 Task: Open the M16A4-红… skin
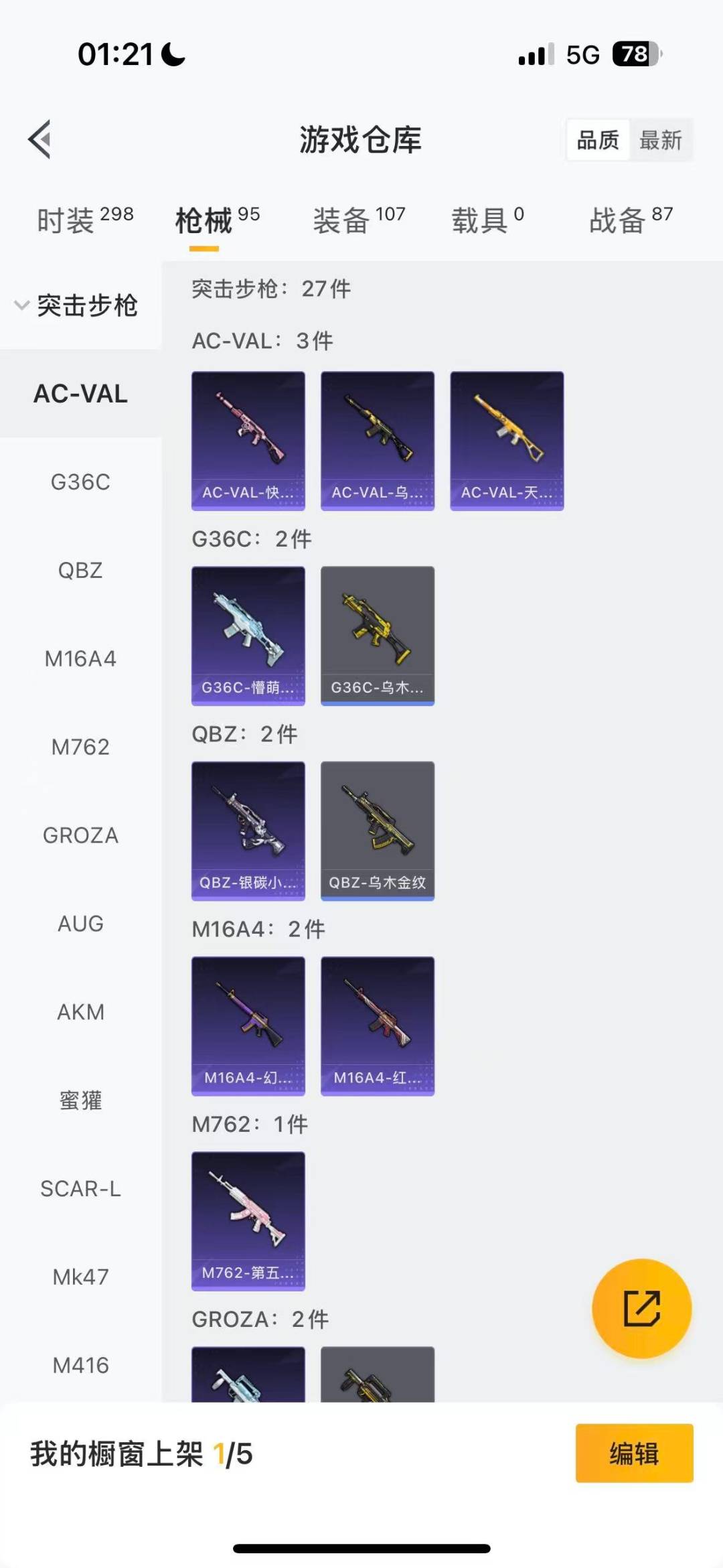coord(378,1025)
